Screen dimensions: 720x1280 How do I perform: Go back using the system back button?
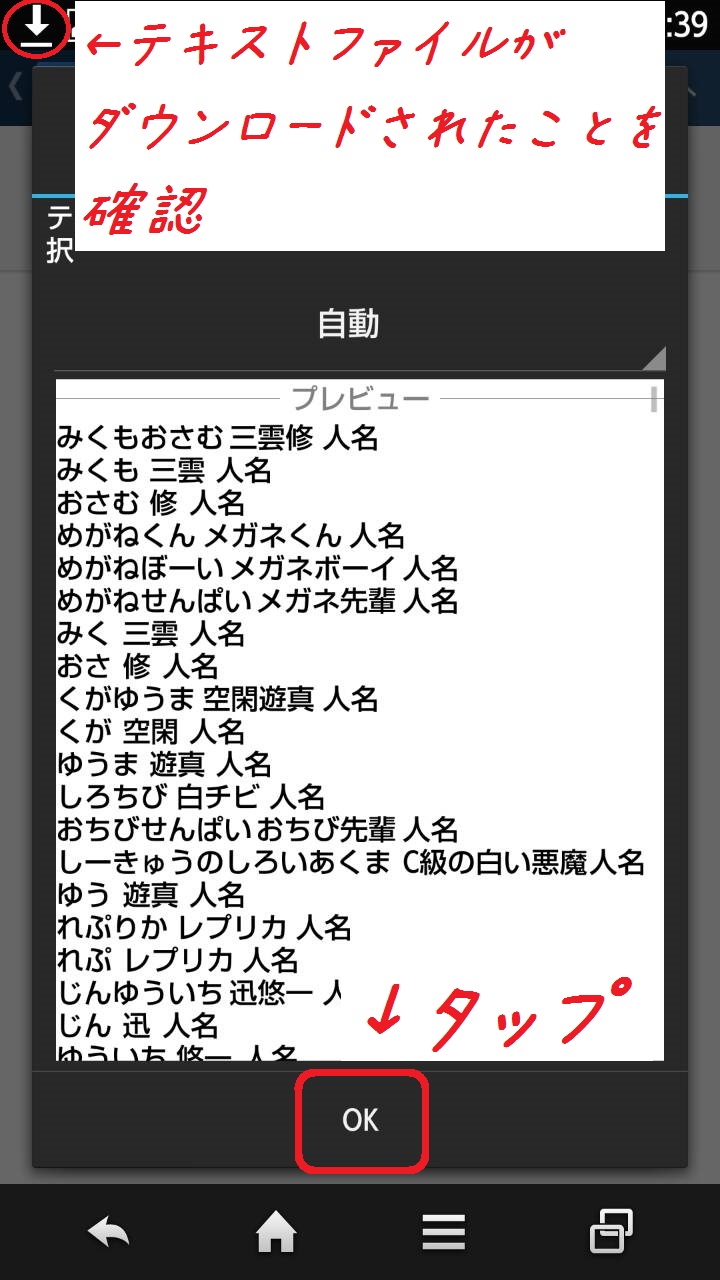coord(108,1232)
